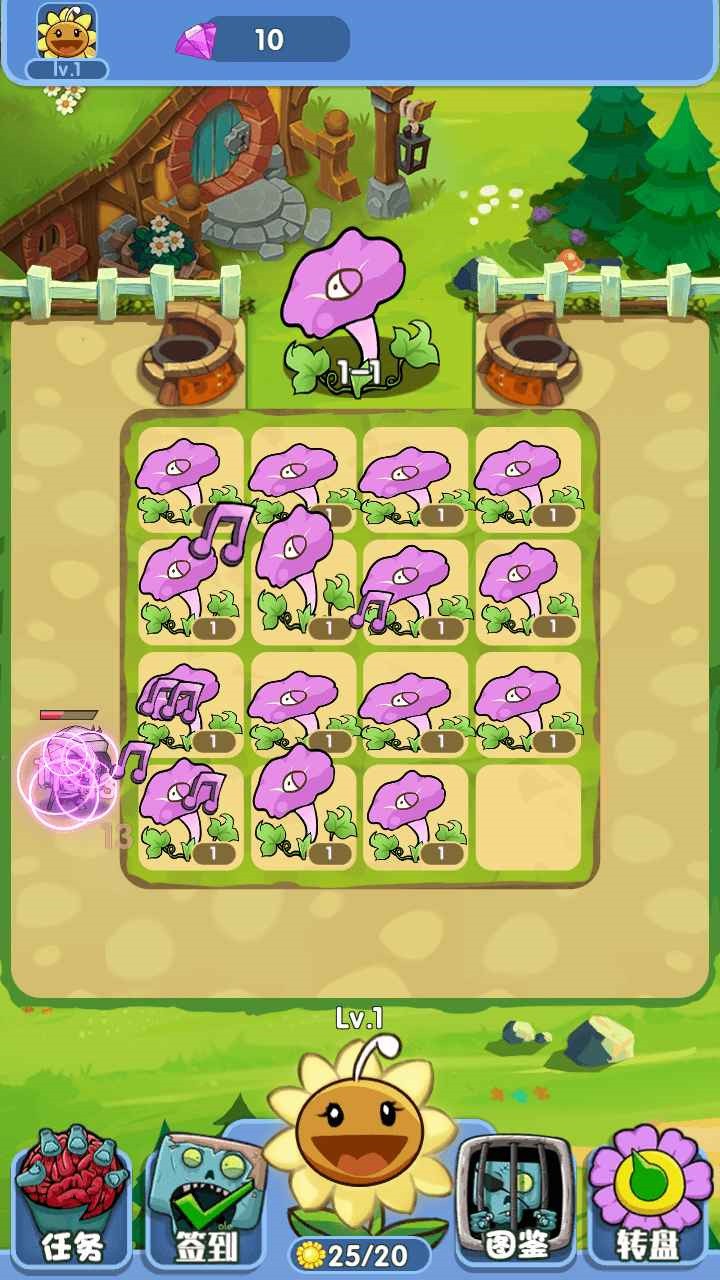Viewport: 720px width, 1280px height.
Task: Open the 任务 tasks menu
Action: 71,1195
